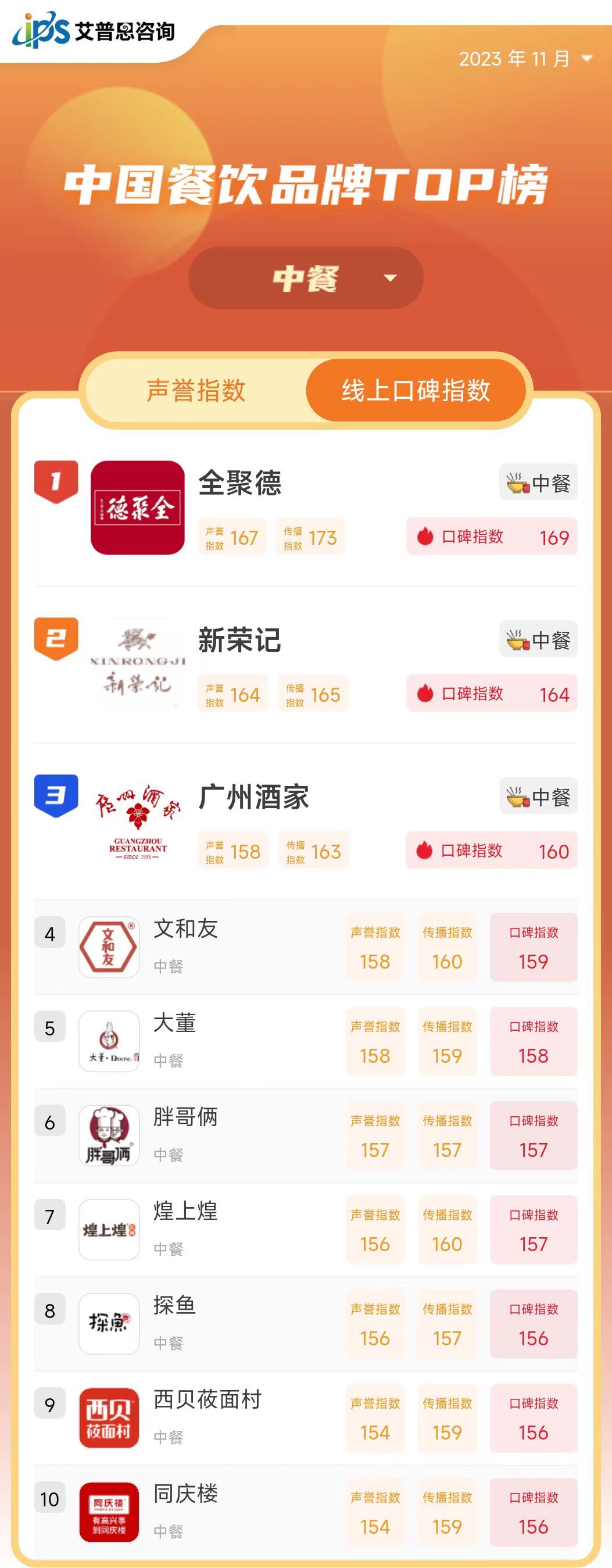The width and height of the screenshot is (612, 1568).
Task: Select the 线上口碑指数 tab
Action: pyautogui.click(x=416, y=390)
